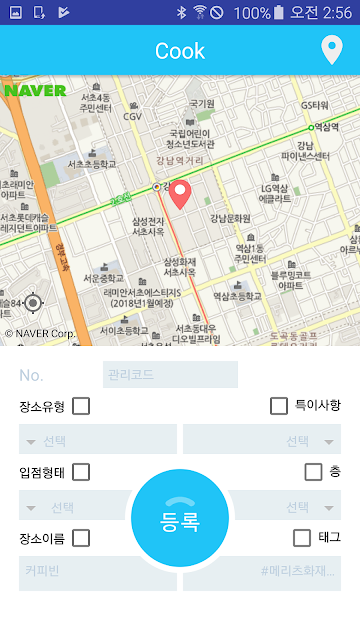Expand the 선택 dropdown under 특이사항

click(262, 439)
